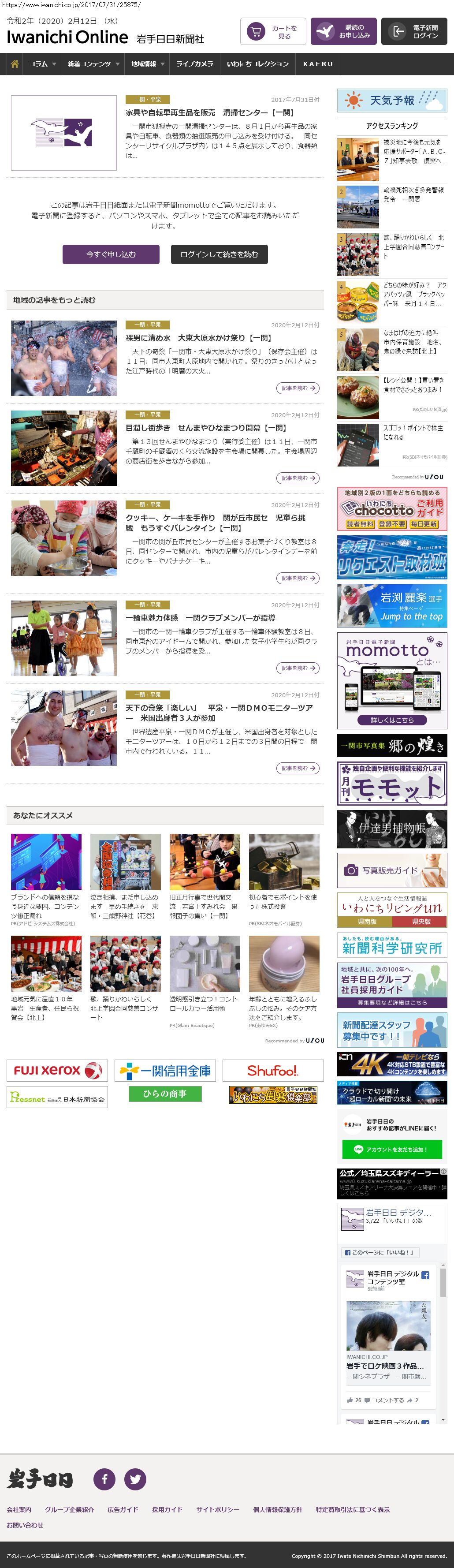This screenshot has height=1568, width=454.
Task: Open 写真販売ガイド banner
Action: (392, 870)
